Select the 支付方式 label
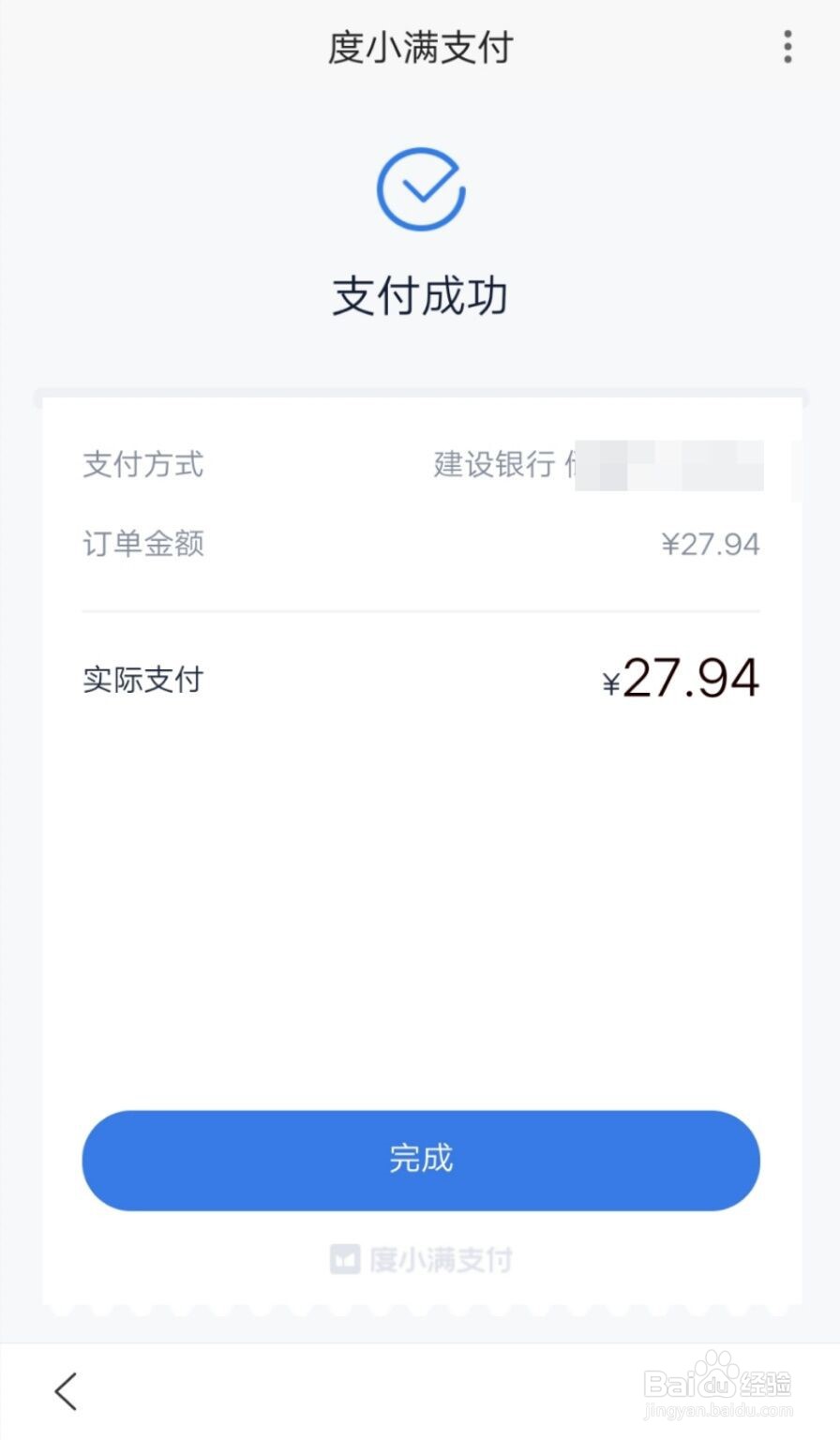The image size is (840, 1440). tap(142, 464)
